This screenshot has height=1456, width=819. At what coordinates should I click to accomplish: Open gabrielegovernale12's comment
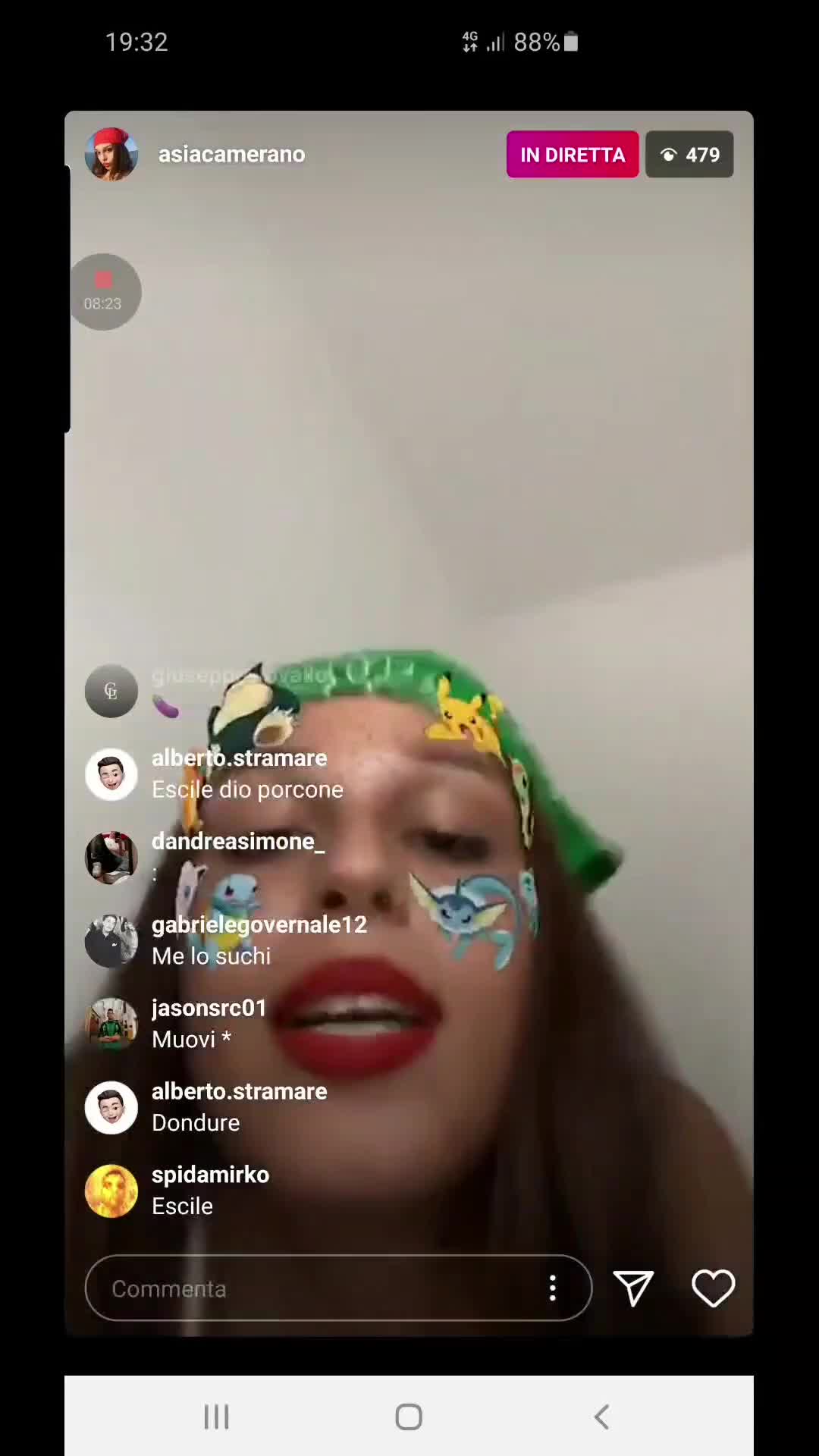(x=258, y=940)
